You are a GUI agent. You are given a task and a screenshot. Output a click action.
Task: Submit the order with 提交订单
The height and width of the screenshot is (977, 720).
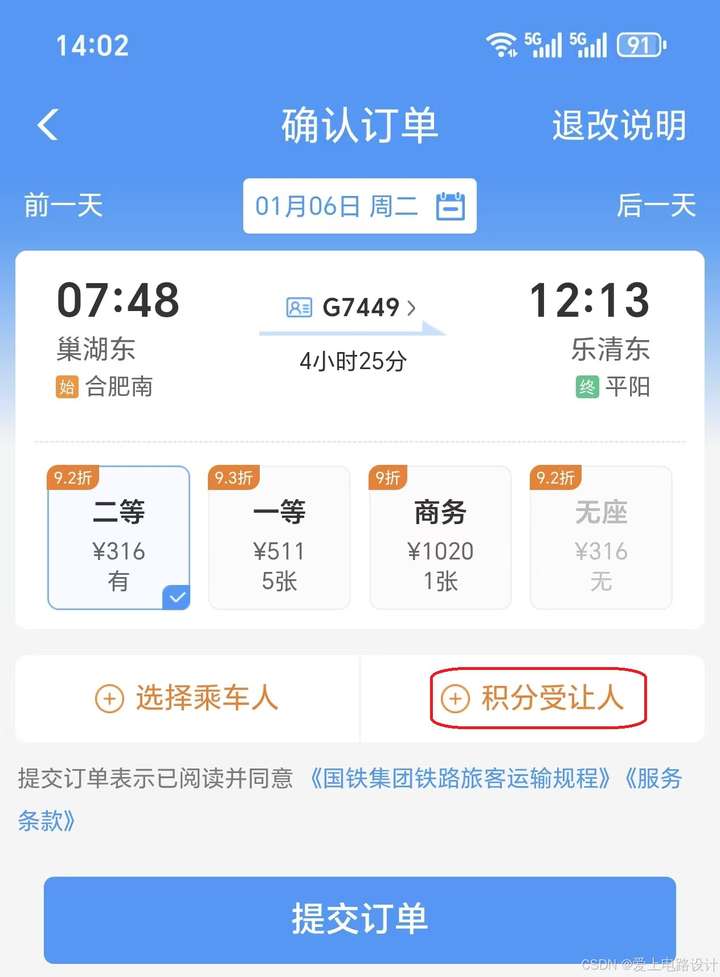pyautogui.click(x=359, y=919)
